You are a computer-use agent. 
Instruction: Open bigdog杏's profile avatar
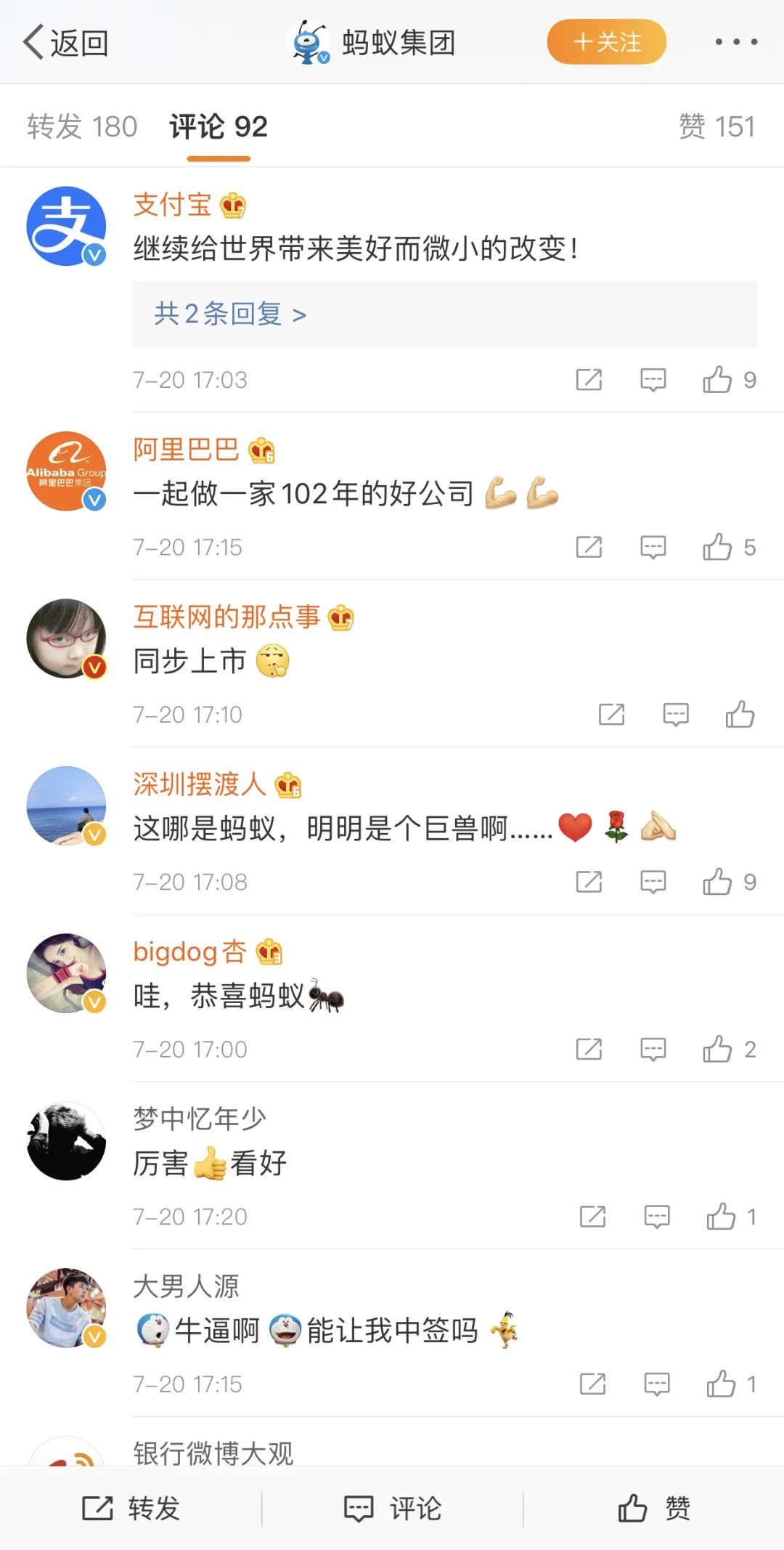coord(66,973)
